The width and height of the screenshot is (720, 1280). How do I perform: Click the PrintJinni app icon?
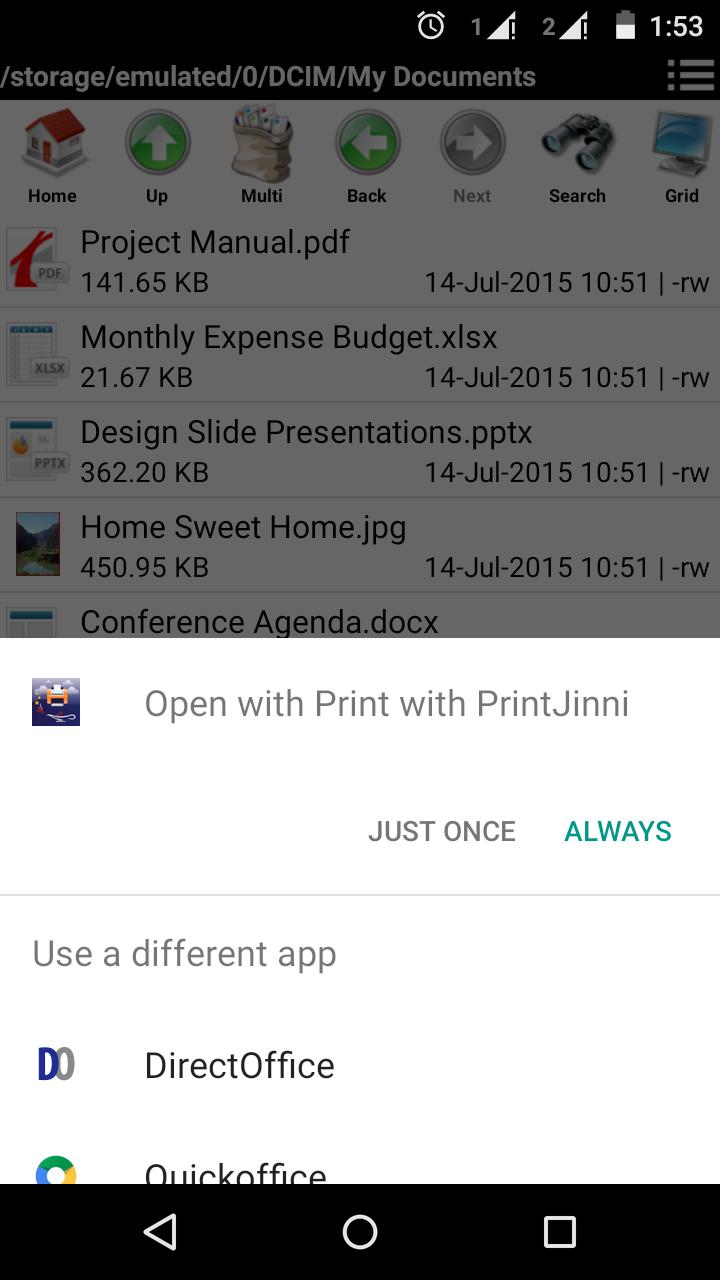tap(55, 703)
